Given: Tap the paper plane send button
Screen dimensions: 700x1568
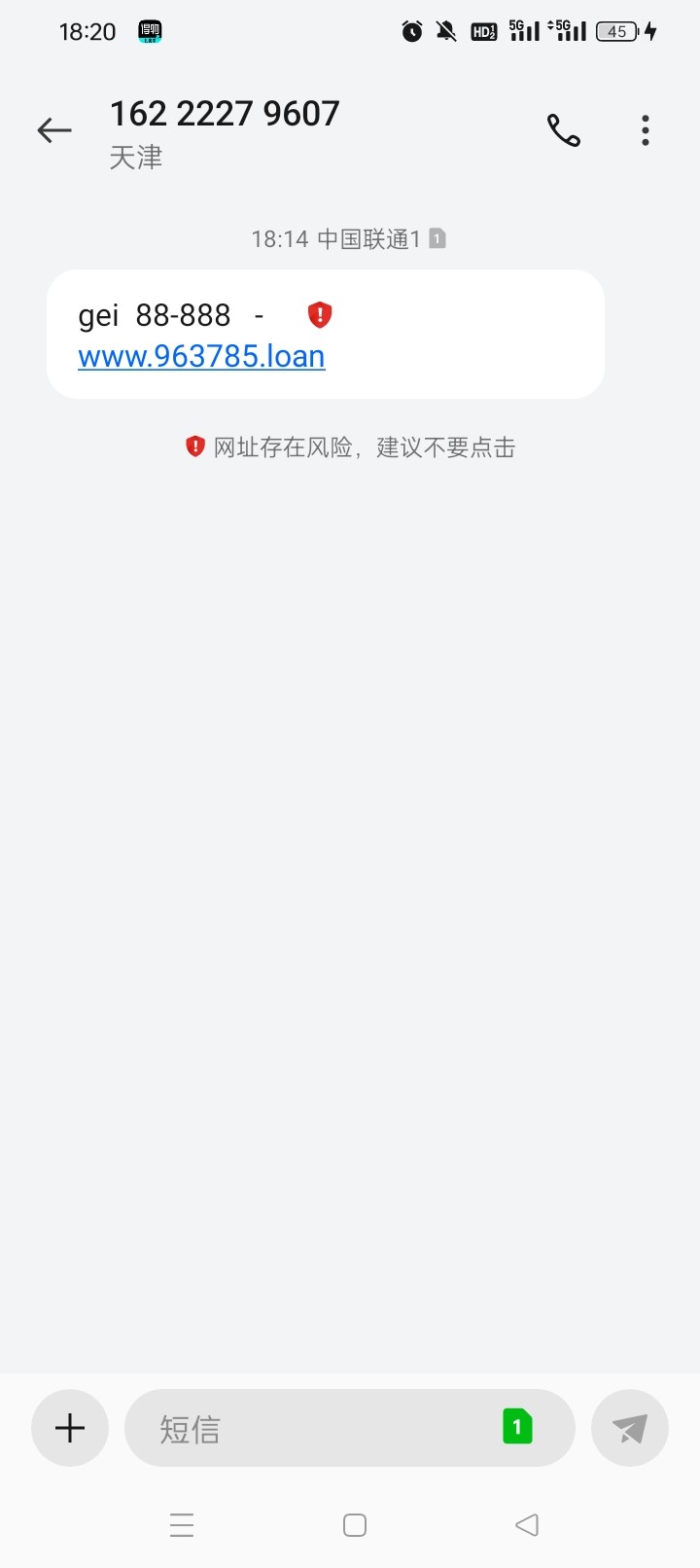Looking at the screenshot, I should [630, 1428].
